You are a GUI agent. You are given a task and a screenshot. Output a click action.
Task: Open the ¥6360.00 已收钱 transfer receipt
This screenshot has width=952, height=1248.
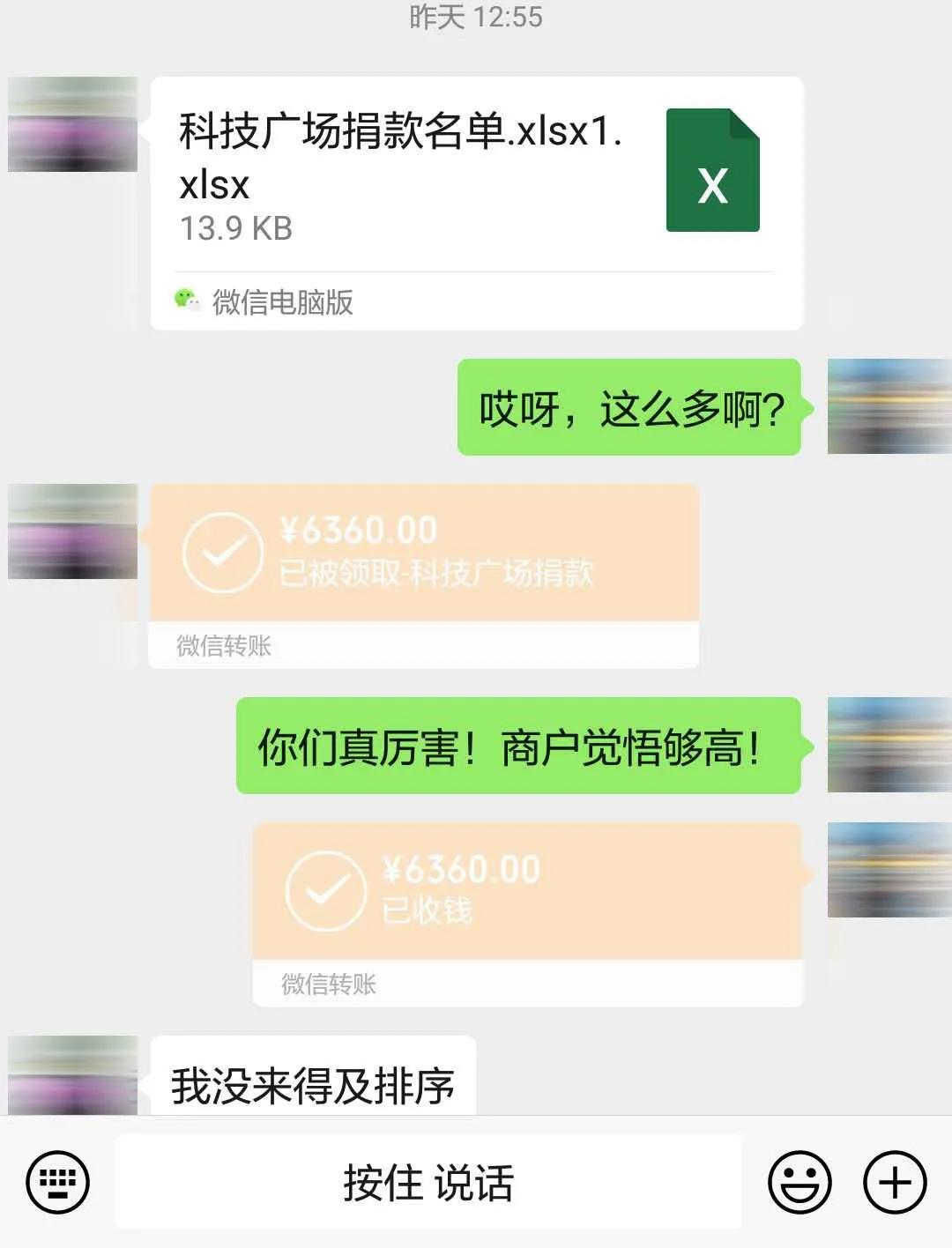click(x=527, y=892)
